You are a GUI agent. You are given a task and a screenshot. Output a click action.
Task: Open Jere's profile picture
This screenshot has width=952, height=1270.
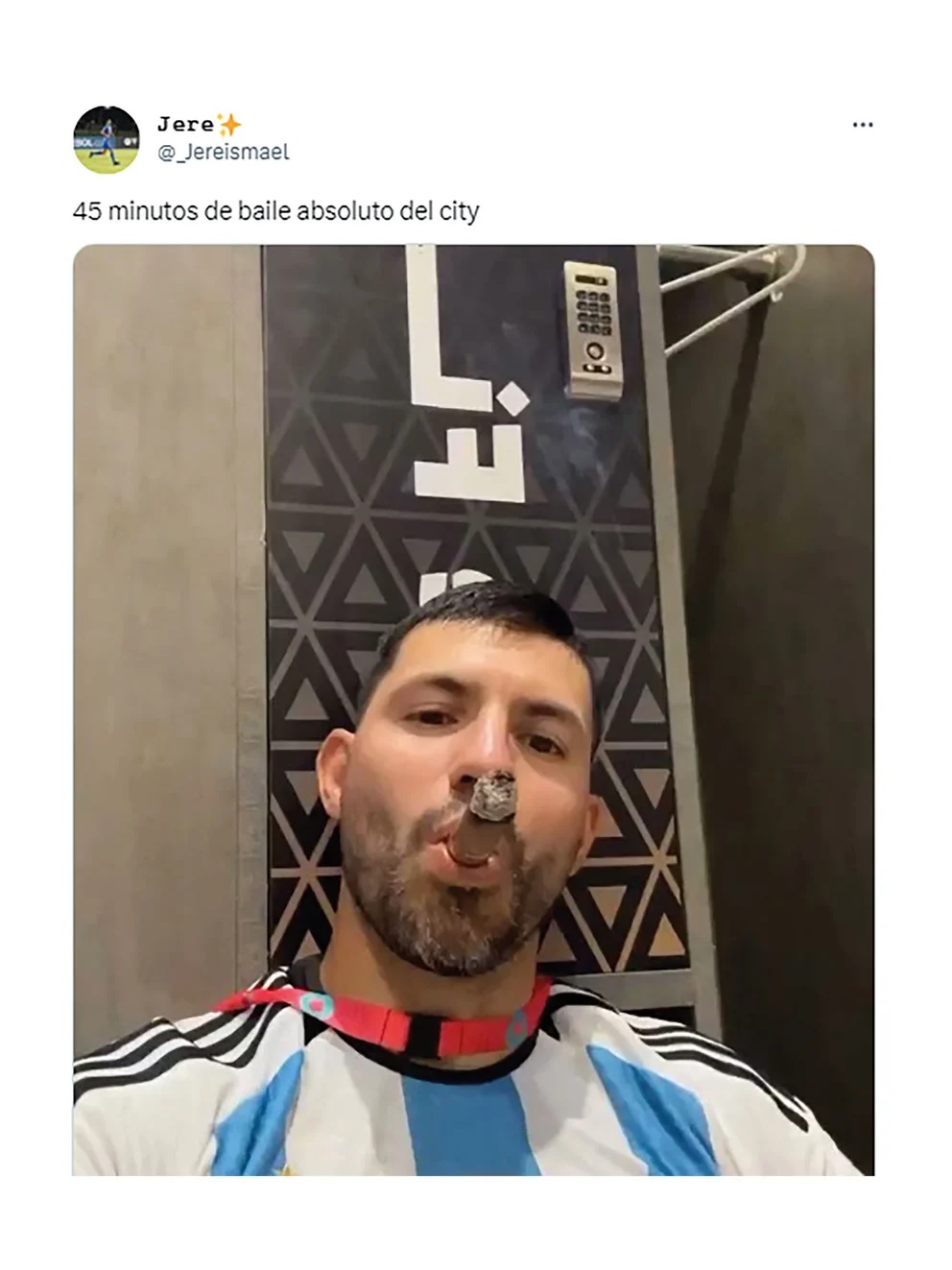107,140
